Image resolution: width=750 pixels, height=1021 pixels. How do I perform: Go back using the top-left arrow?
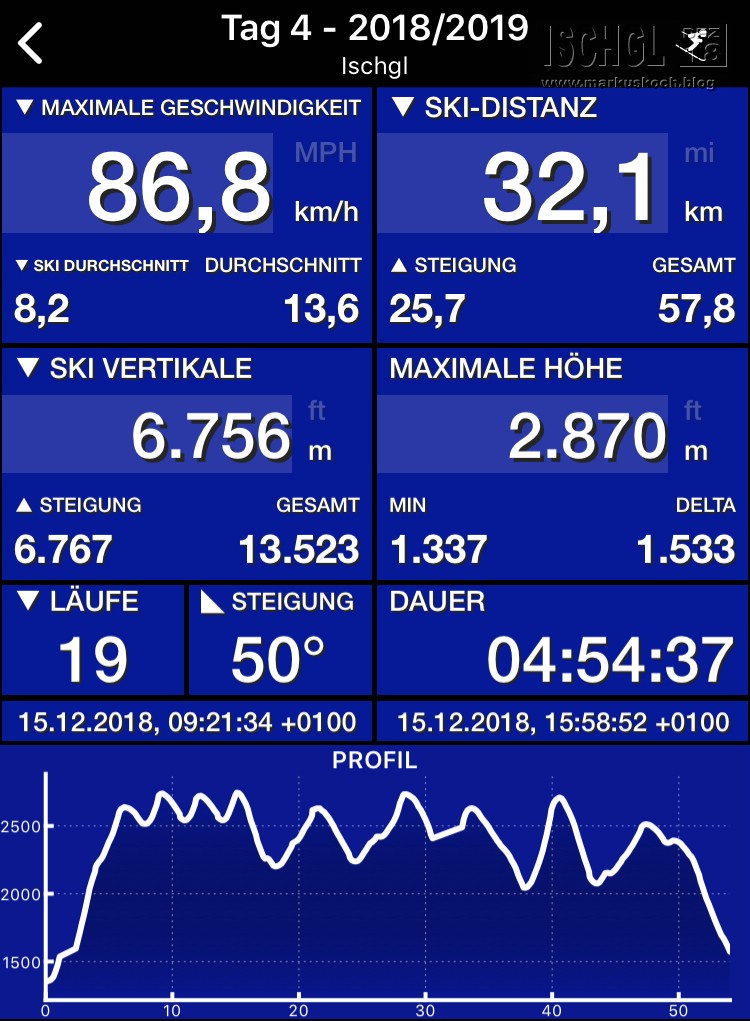31,44
